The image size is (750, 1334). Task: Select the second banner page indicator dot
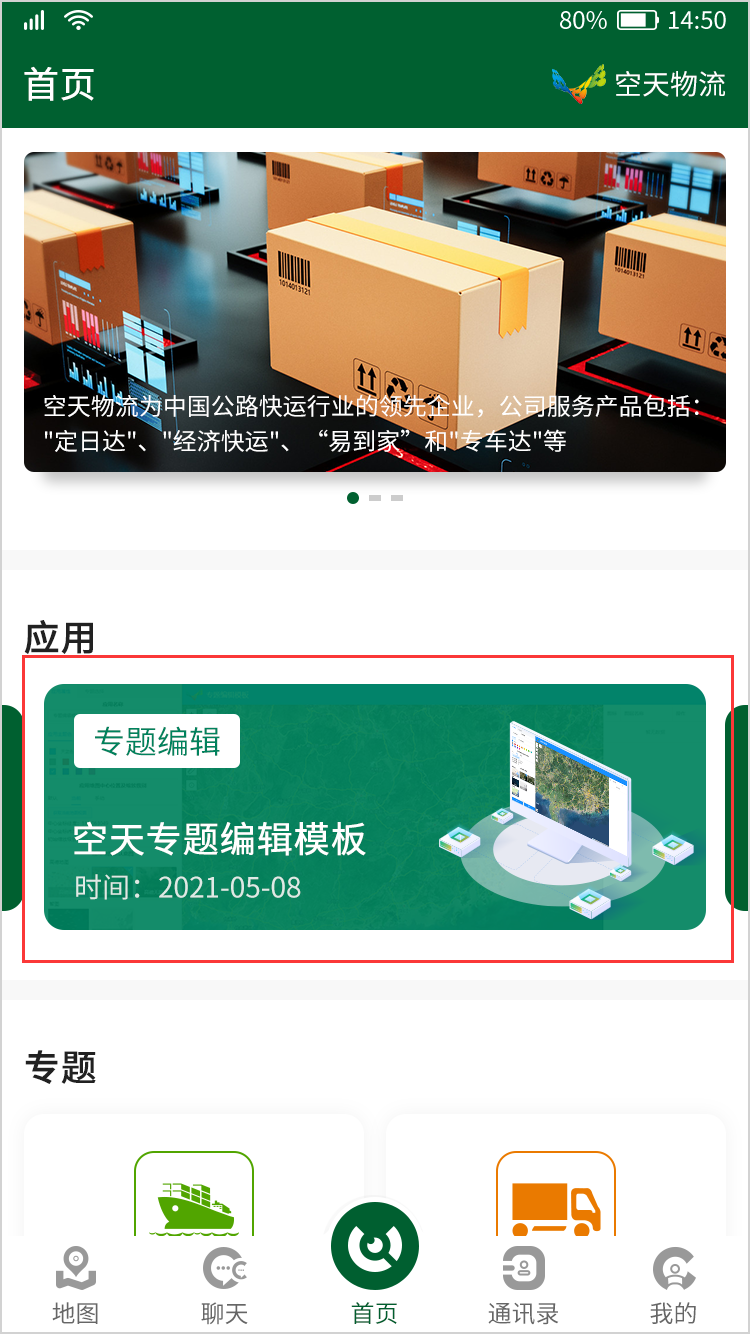[375, 498]
